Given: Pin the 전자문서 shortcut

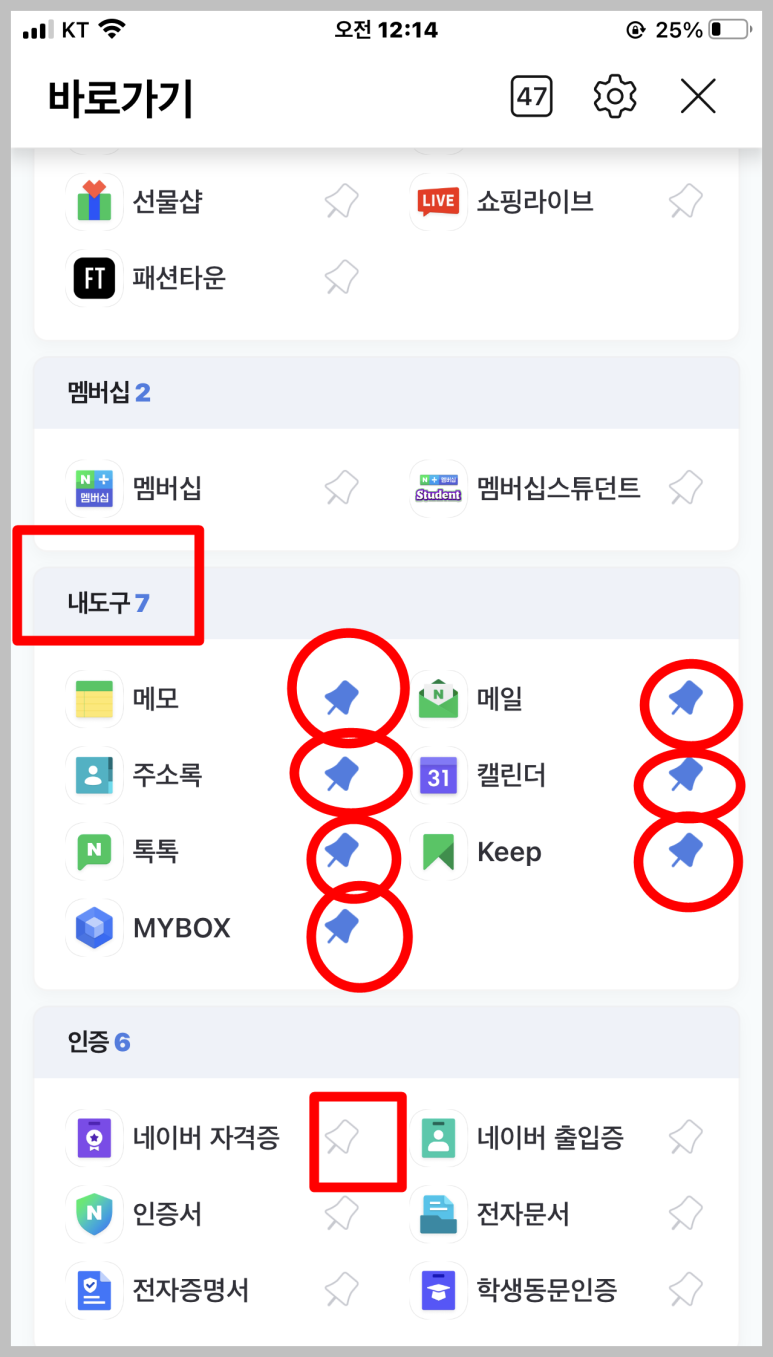Looking at the screenshot, I should click(685, 1214).
